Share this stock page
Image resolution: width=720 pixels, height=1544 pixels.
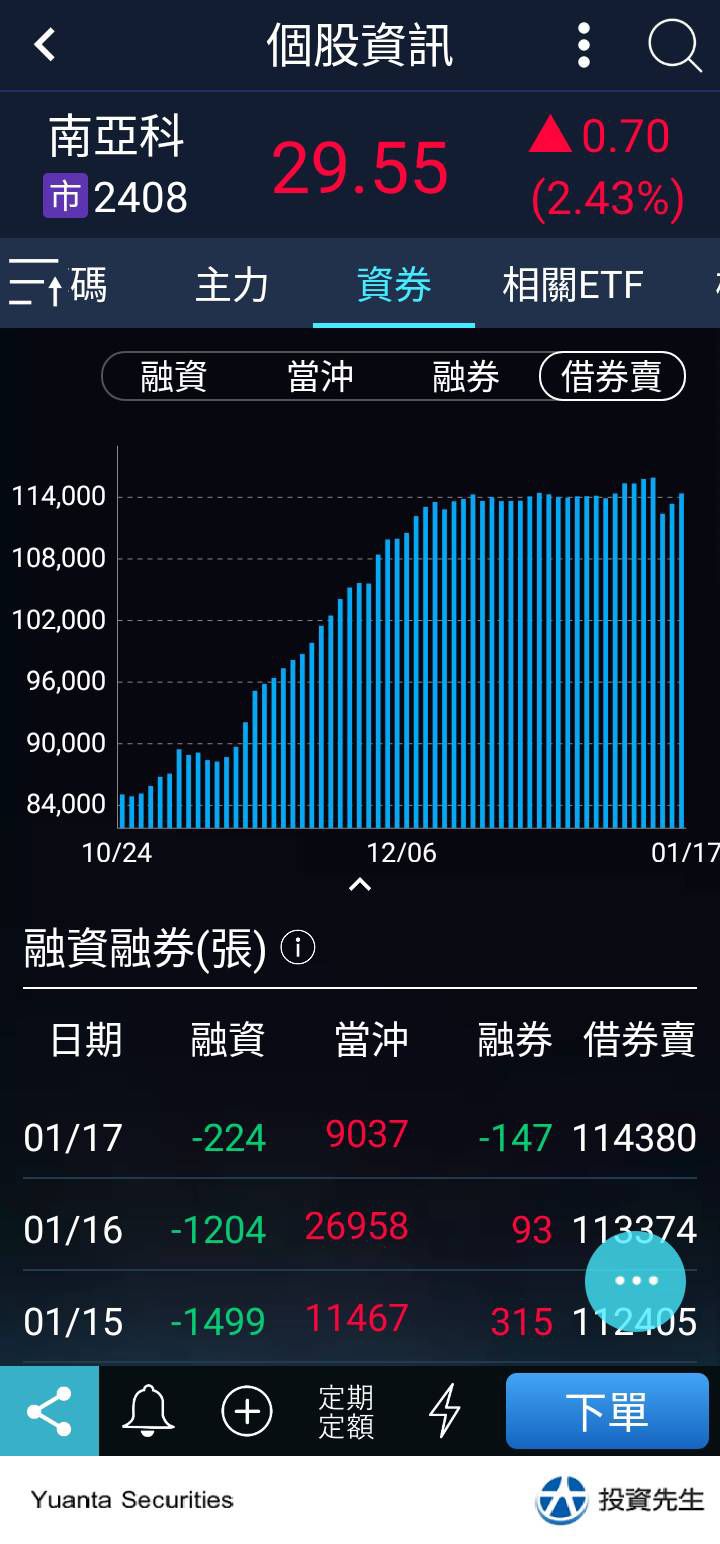click(x=49, y=1411)
